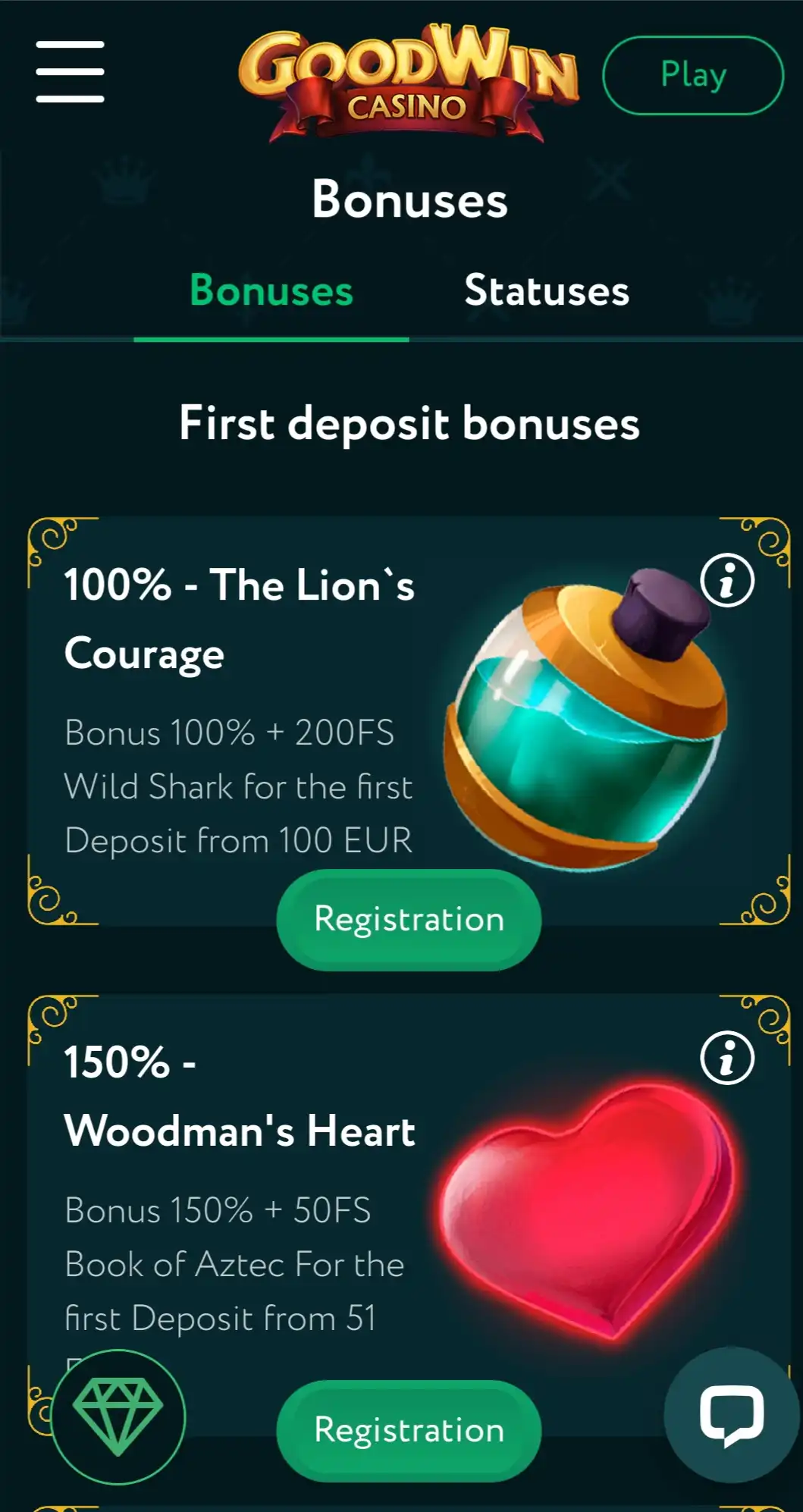Viewport: 803px width, 1512px height.
Task: Tap Registration under Woodman's Heart bonus
Action: coord(409,1430)
